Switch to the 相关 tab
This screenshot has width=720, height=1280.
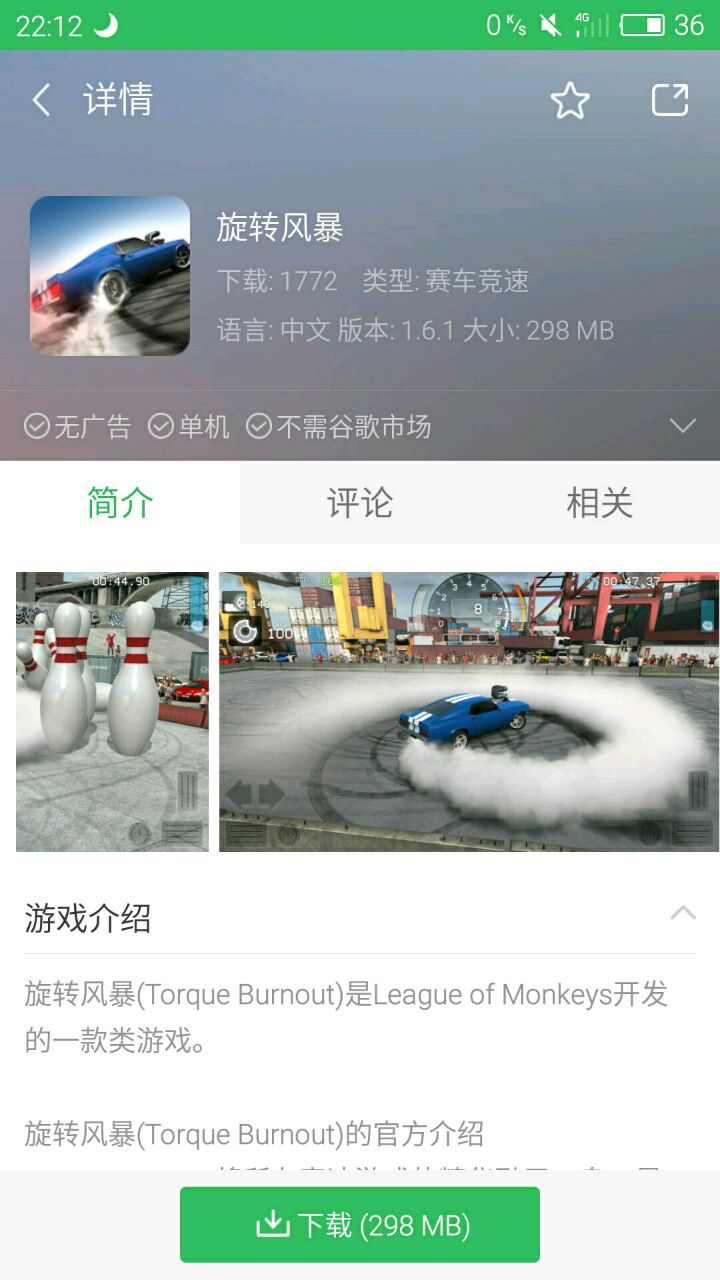point(599,503)
